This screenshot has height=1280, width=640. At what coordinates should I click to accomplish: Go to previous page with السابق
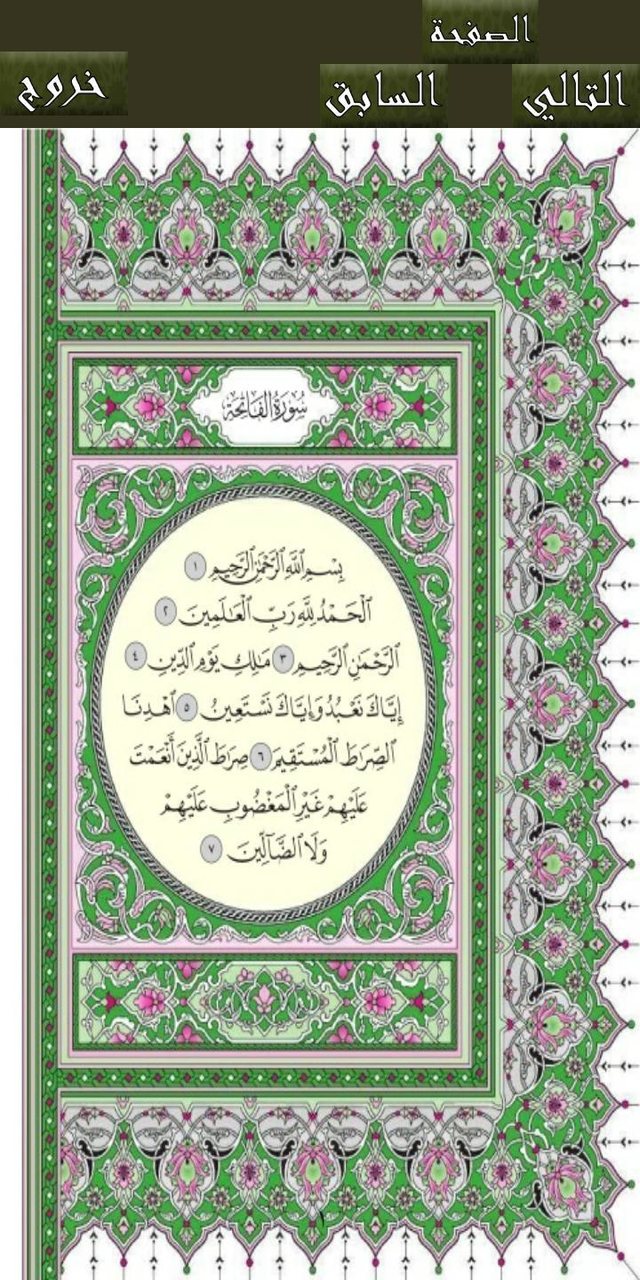(x=384, y=95)
